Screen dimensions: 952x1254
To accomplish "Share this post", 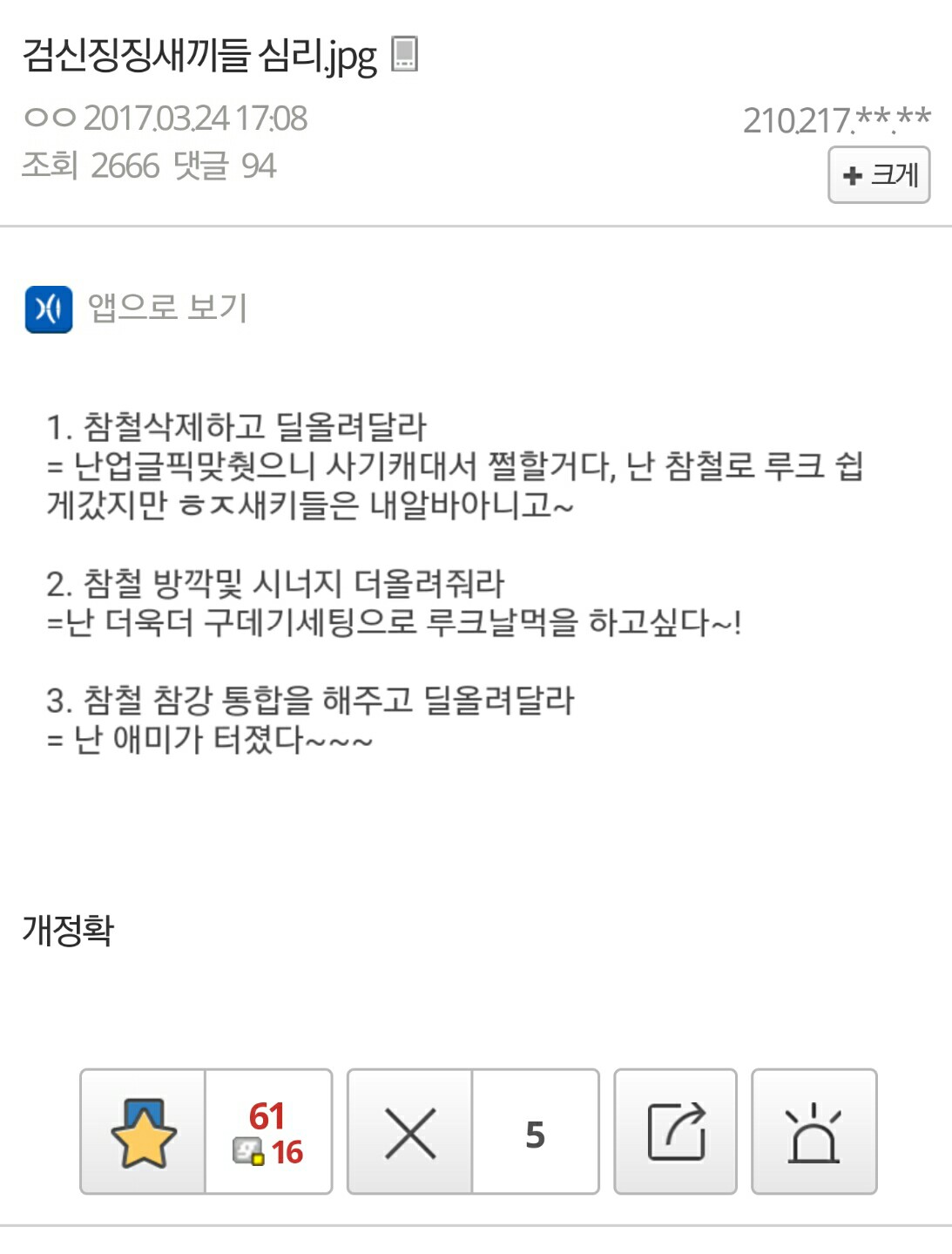I will [x=676, y=1132].
